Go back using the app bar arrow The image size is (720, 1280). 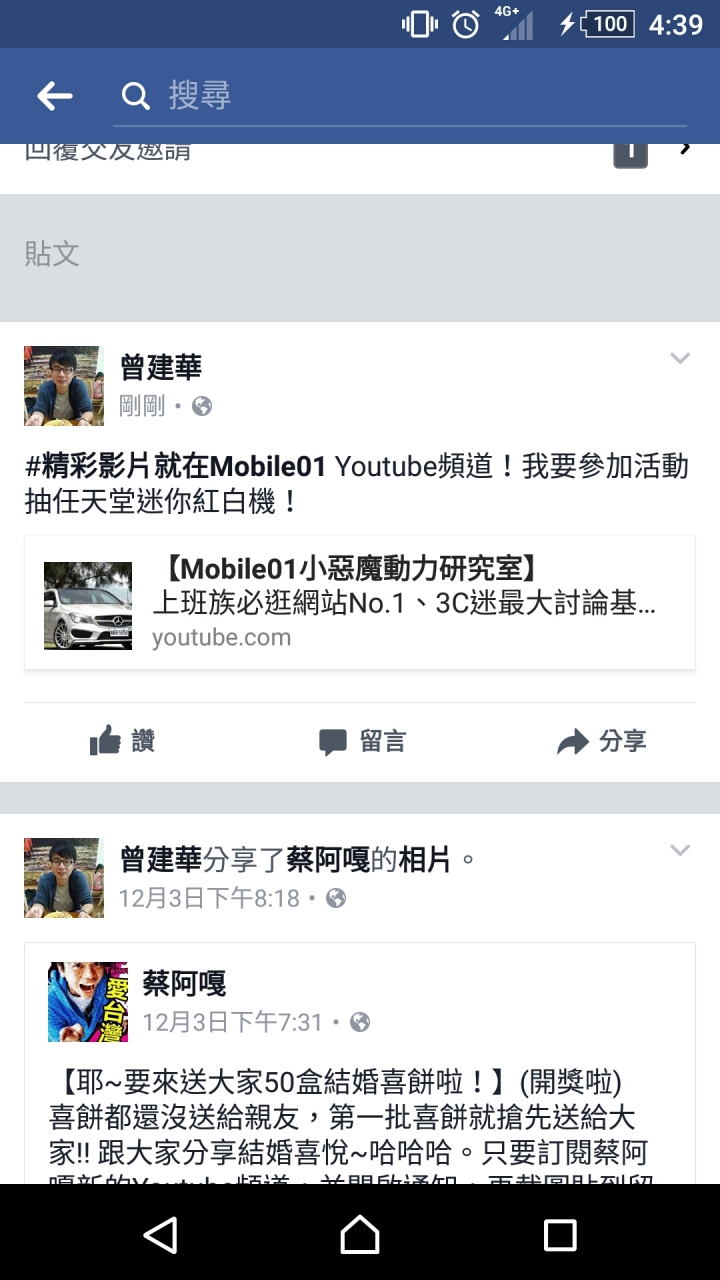tap(55, 96)
